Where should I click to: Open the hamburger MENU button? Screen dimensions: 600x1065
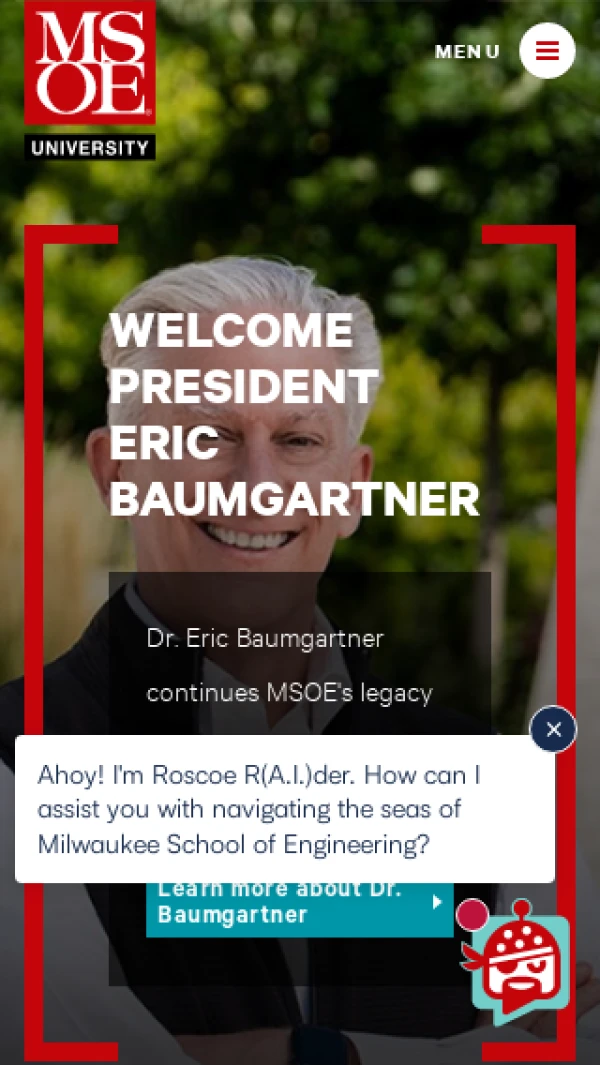pyautogui.click(x=547, y=51)
